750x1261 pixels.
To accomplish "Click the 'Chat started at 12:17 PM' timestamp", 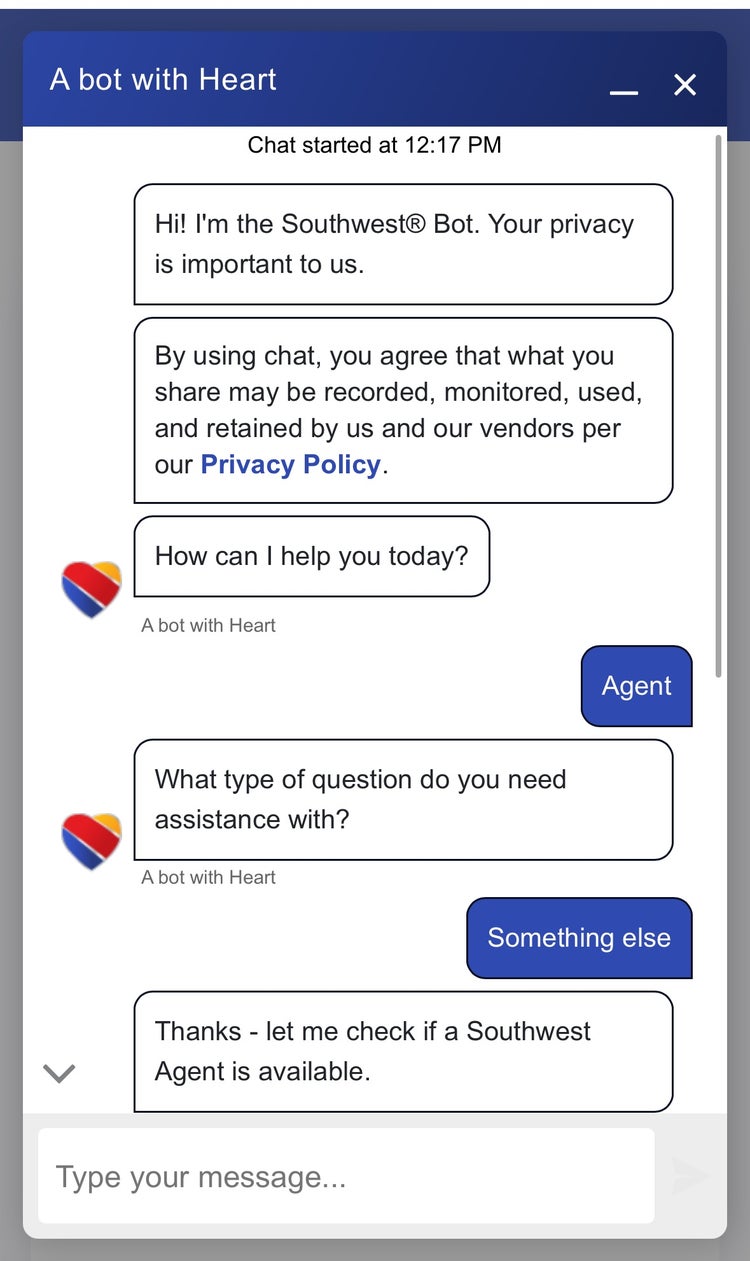I will tap(375, 145).
